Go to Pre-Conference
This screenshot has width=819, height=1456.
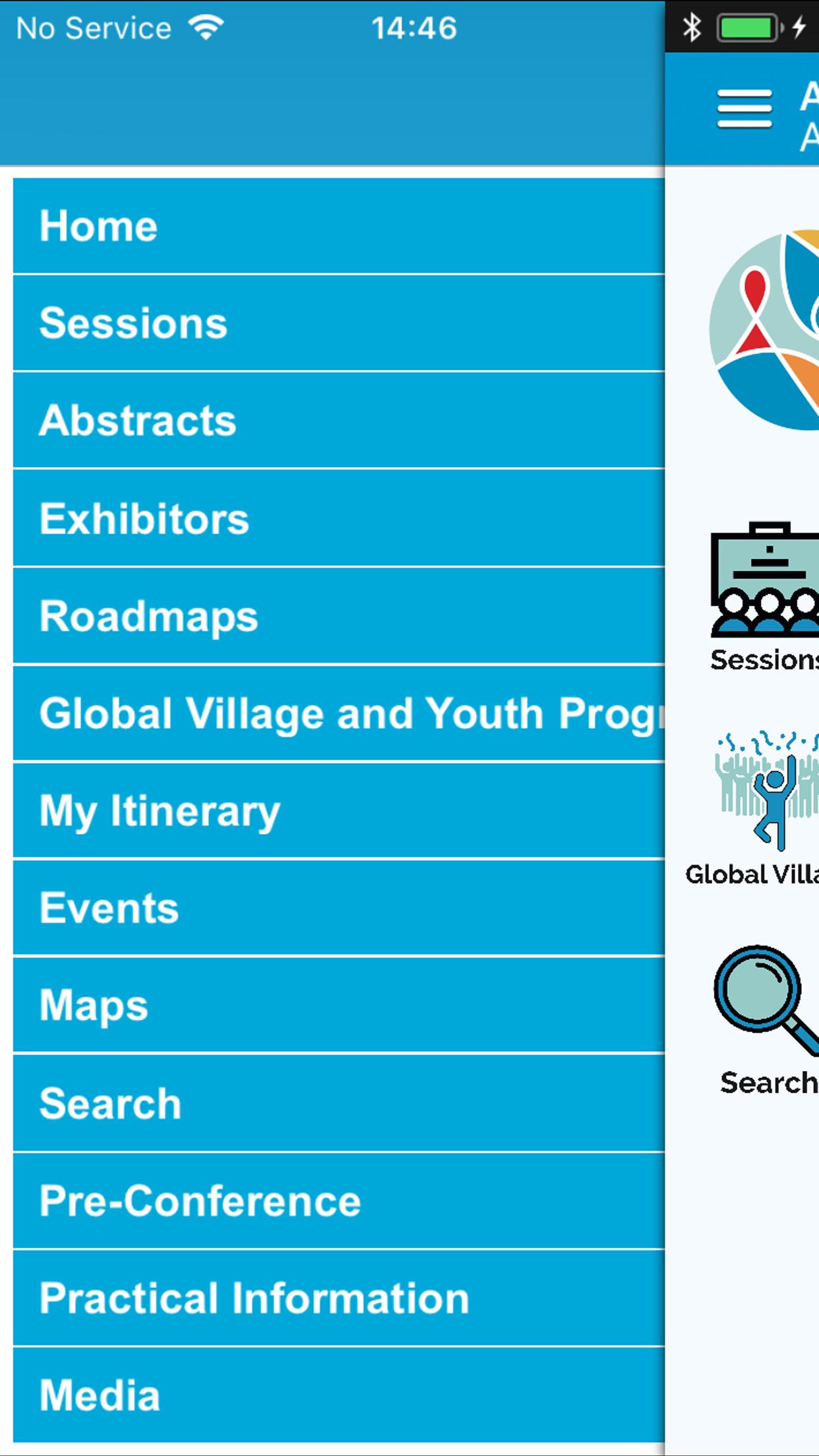pyautogui.click(x=338, y=1201)
